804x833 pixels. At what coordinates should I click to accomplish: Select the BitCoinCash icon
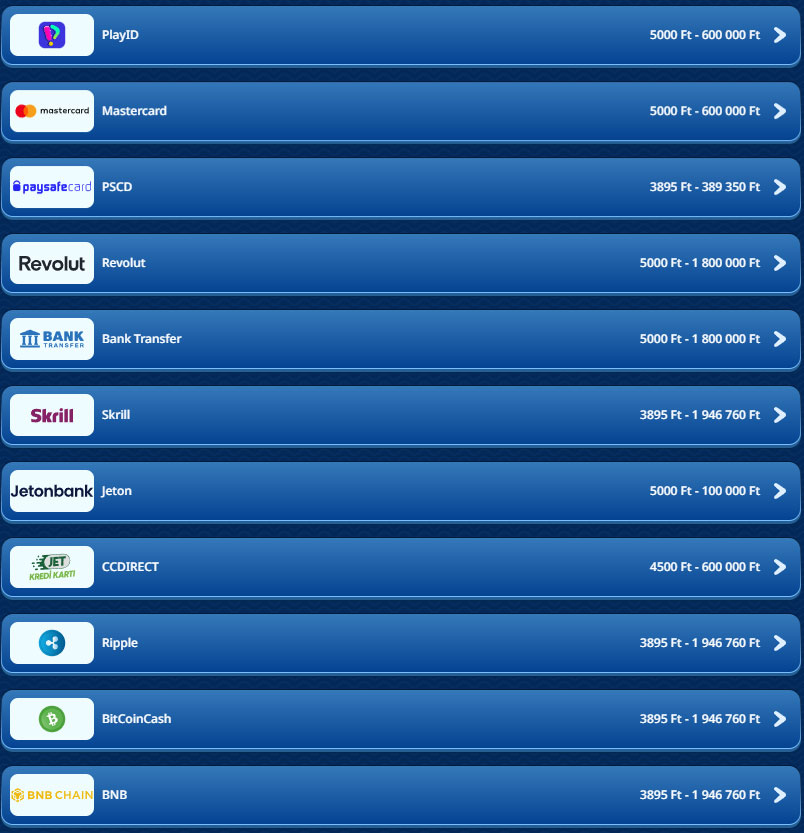coord(51,718)
